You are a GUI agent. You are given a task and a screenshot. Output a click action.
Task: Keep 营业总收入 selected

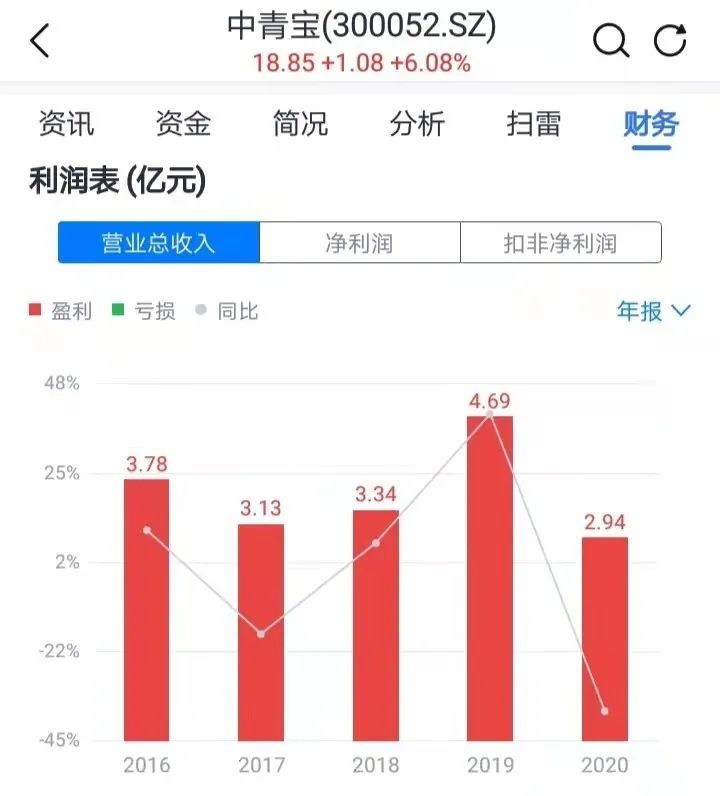(160, 242)
